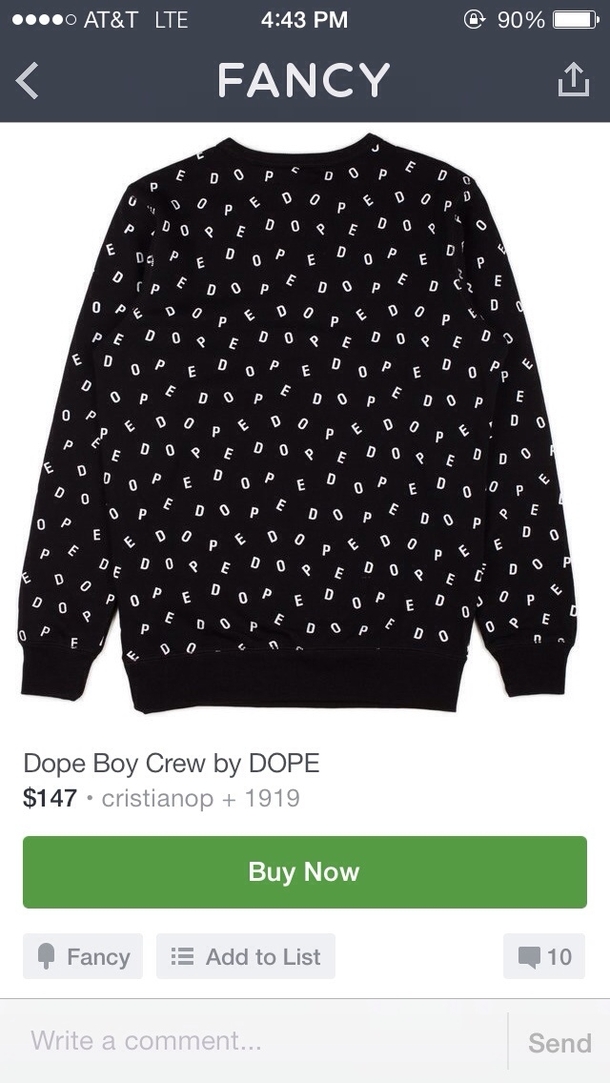Open the Dope Boy Crew product image
Image resolution: width=610 pixels, height=1083 pixels.
click(x=304, y=420)
